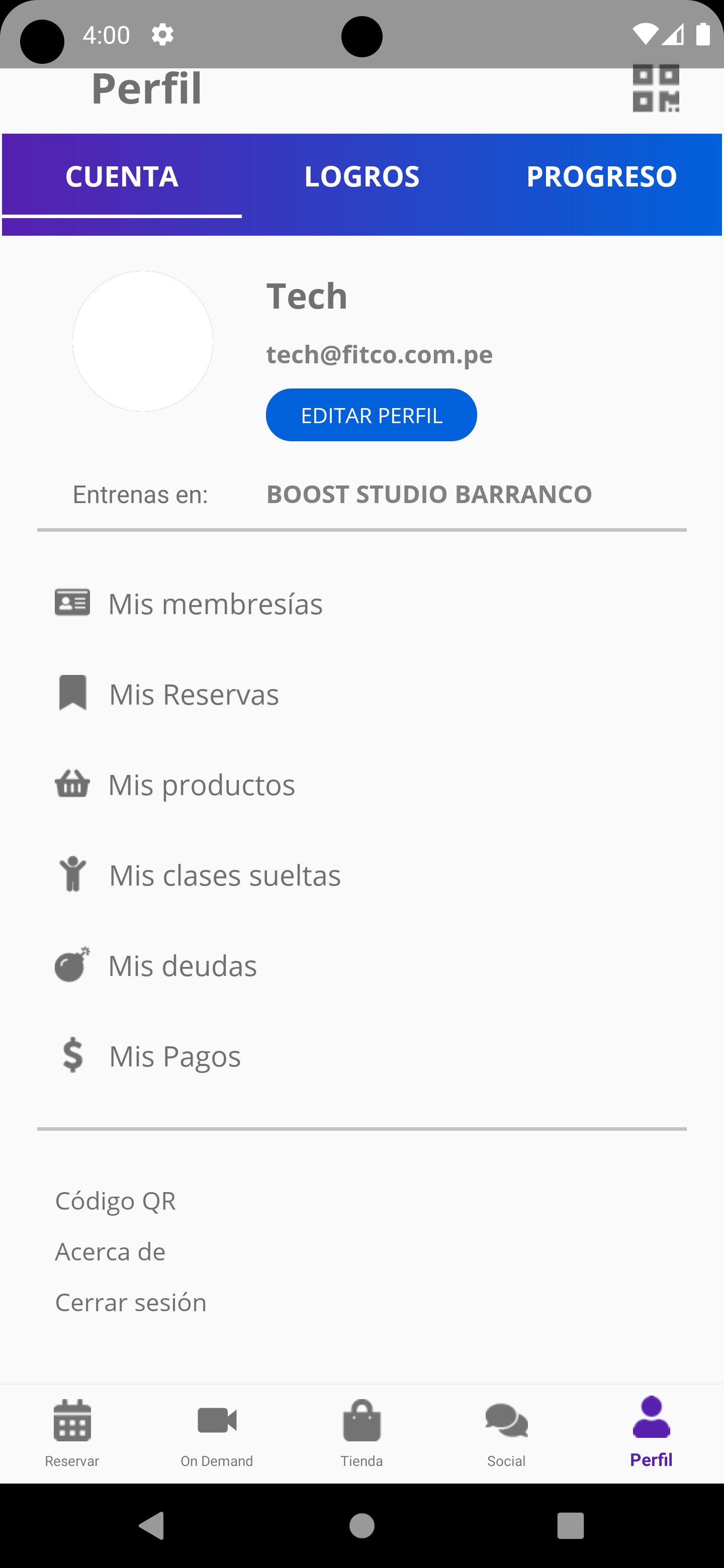Open the QR code icon in header
This screenshot has width=724, height=1568.
pyautogui.click(x=656, y=89)
